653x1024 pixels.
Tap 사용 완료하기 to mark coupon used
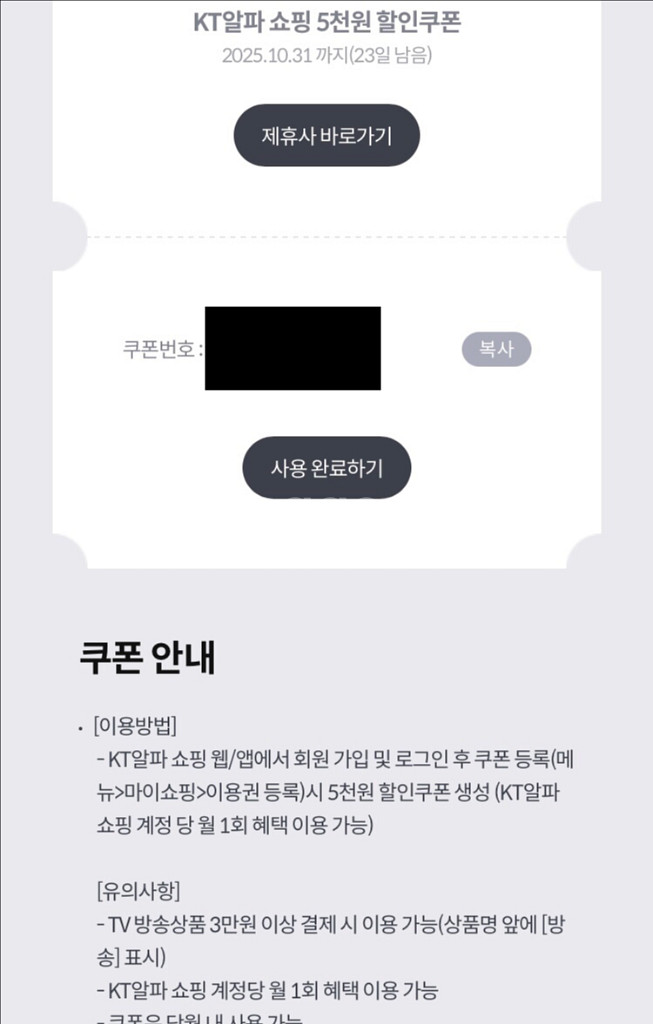click(326, 467)
